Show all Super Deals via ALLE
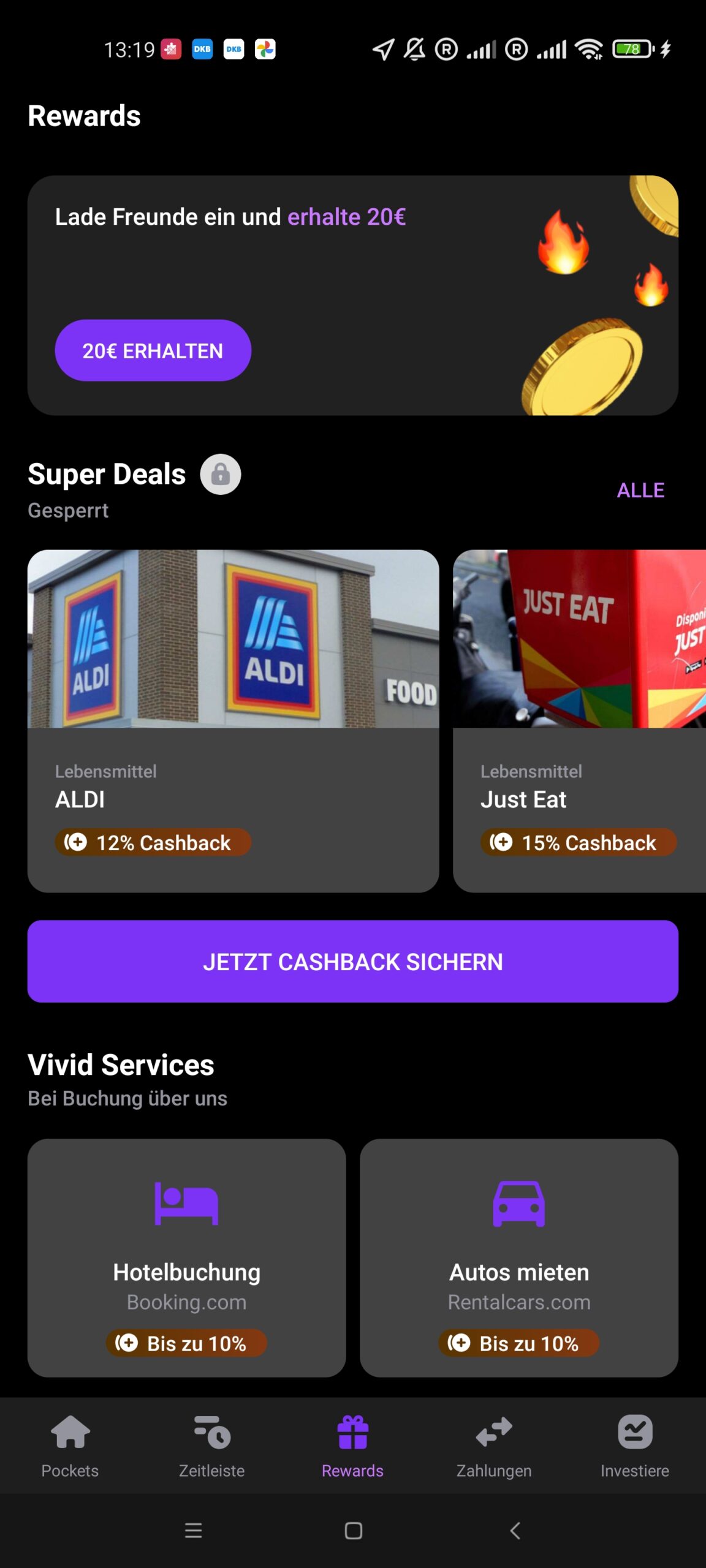The height and width of the screenshot is (1568, 706). (x=640, y=490)
